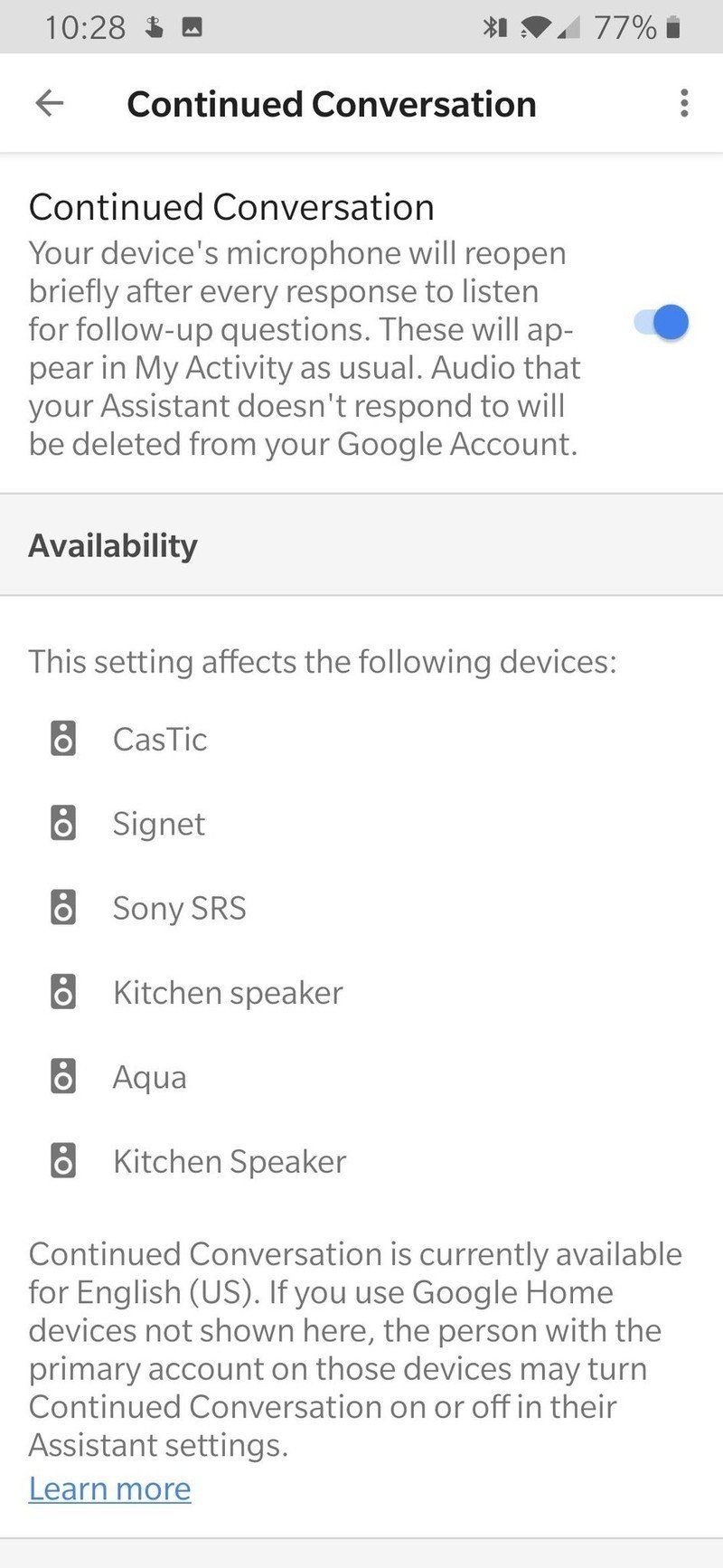
Task: Select the Continued Conversation title
Action: (231, 207)
